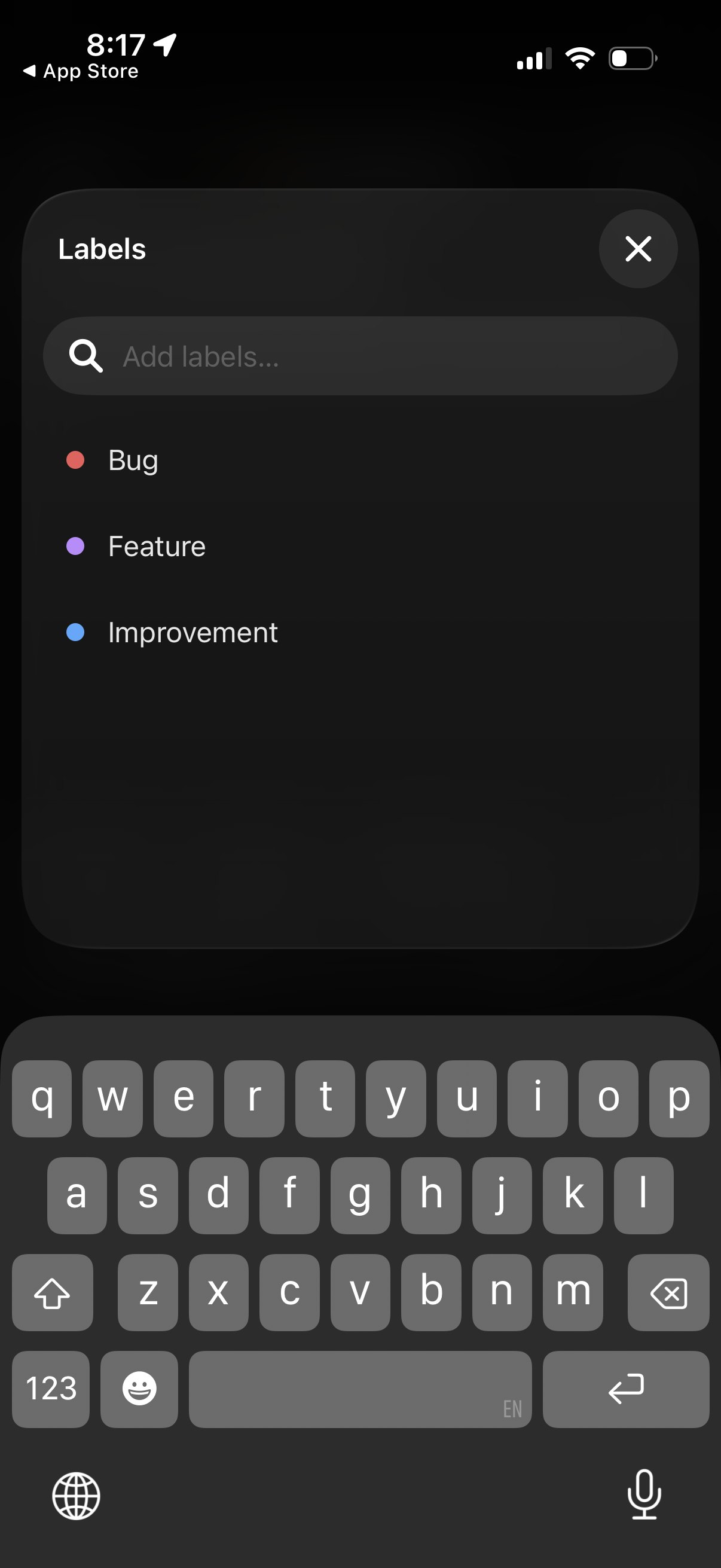Image resolution: width=721 pixels, height=1568 pixels.
Task: Open the search icon in Add labels field
Action: tap(85, 356)
